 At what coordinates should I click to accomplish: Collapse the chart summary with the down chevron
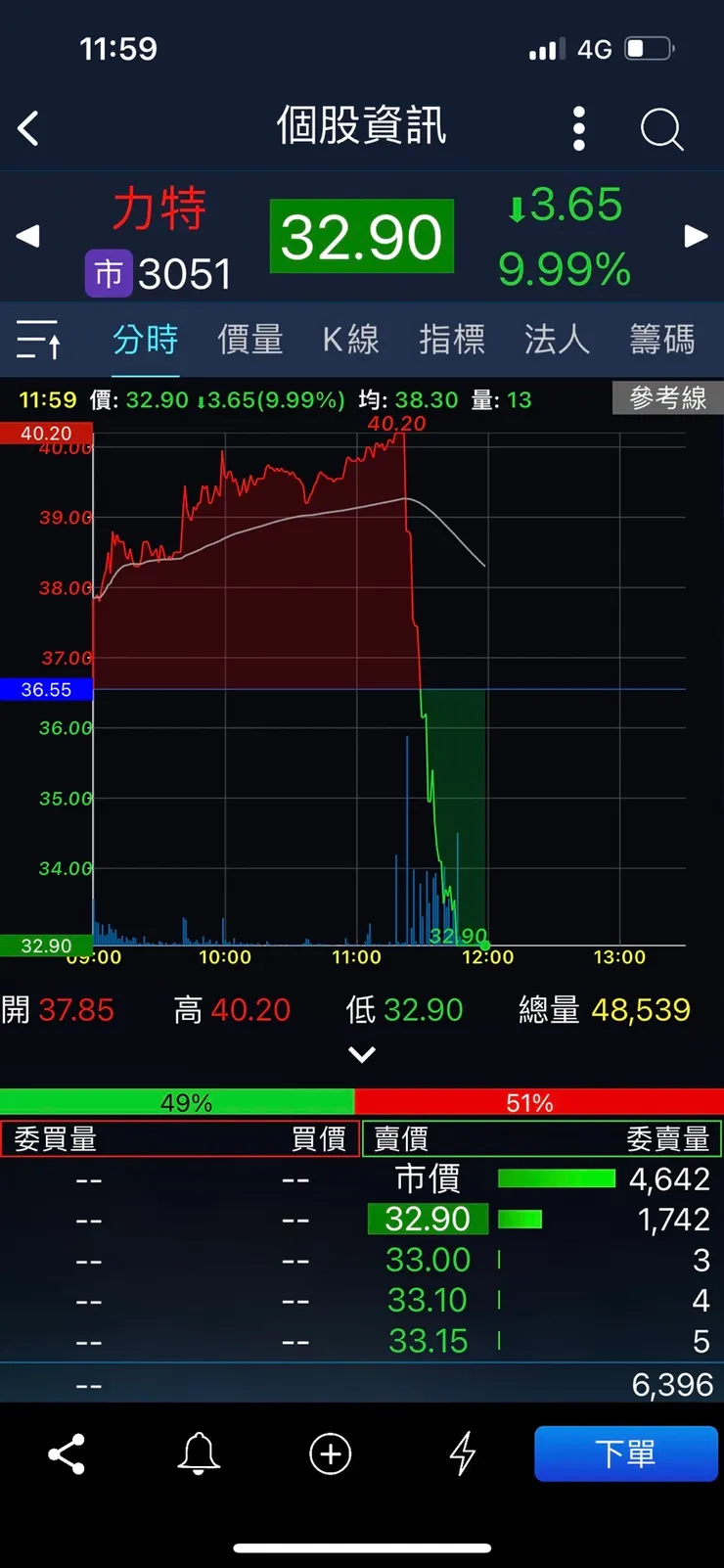point(362,1054)
